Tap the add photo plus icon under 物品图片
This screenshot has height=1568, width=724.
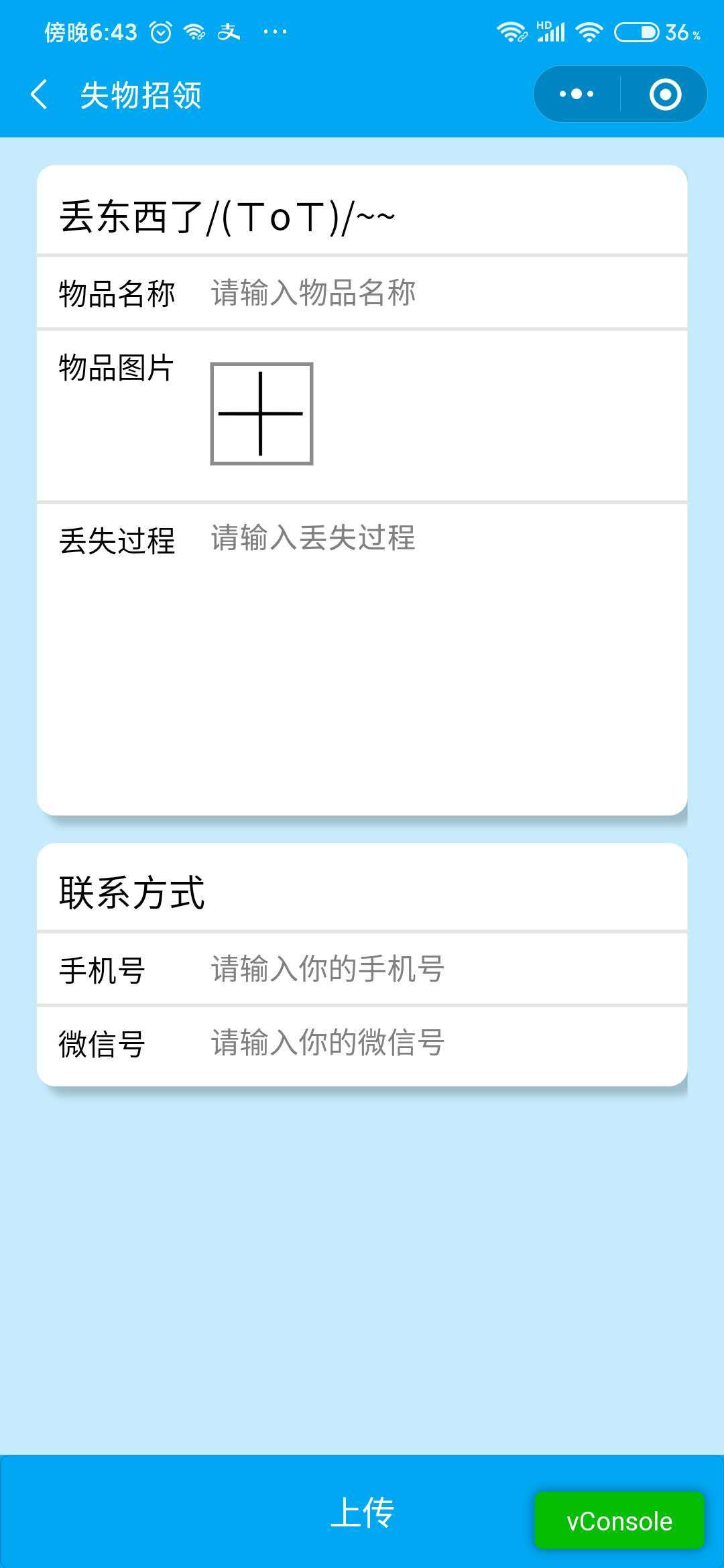tap(261, 413)
